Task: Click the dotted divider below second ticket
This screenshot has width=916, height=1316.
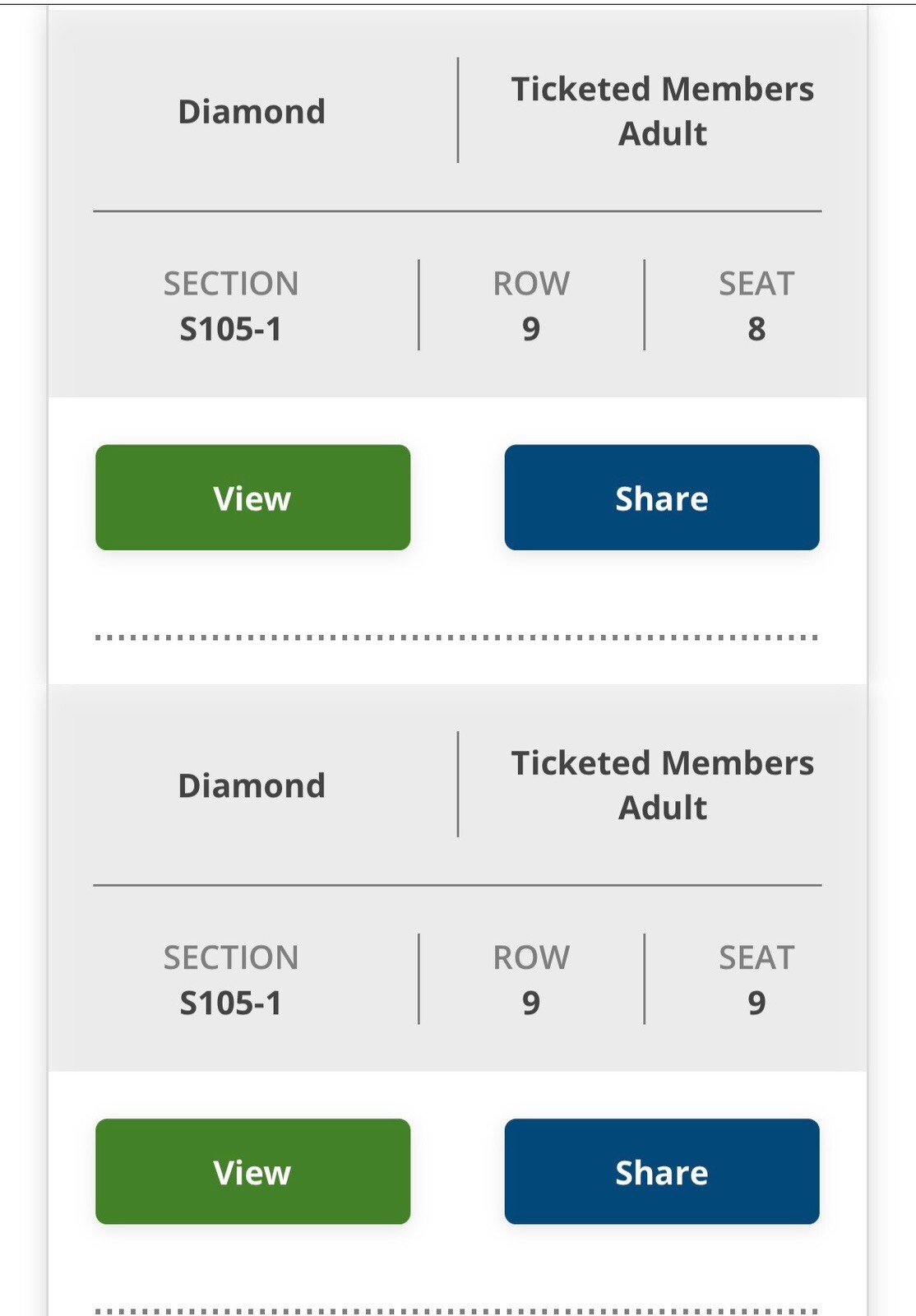Action: pyautogui.click(x=458, y=1309)
